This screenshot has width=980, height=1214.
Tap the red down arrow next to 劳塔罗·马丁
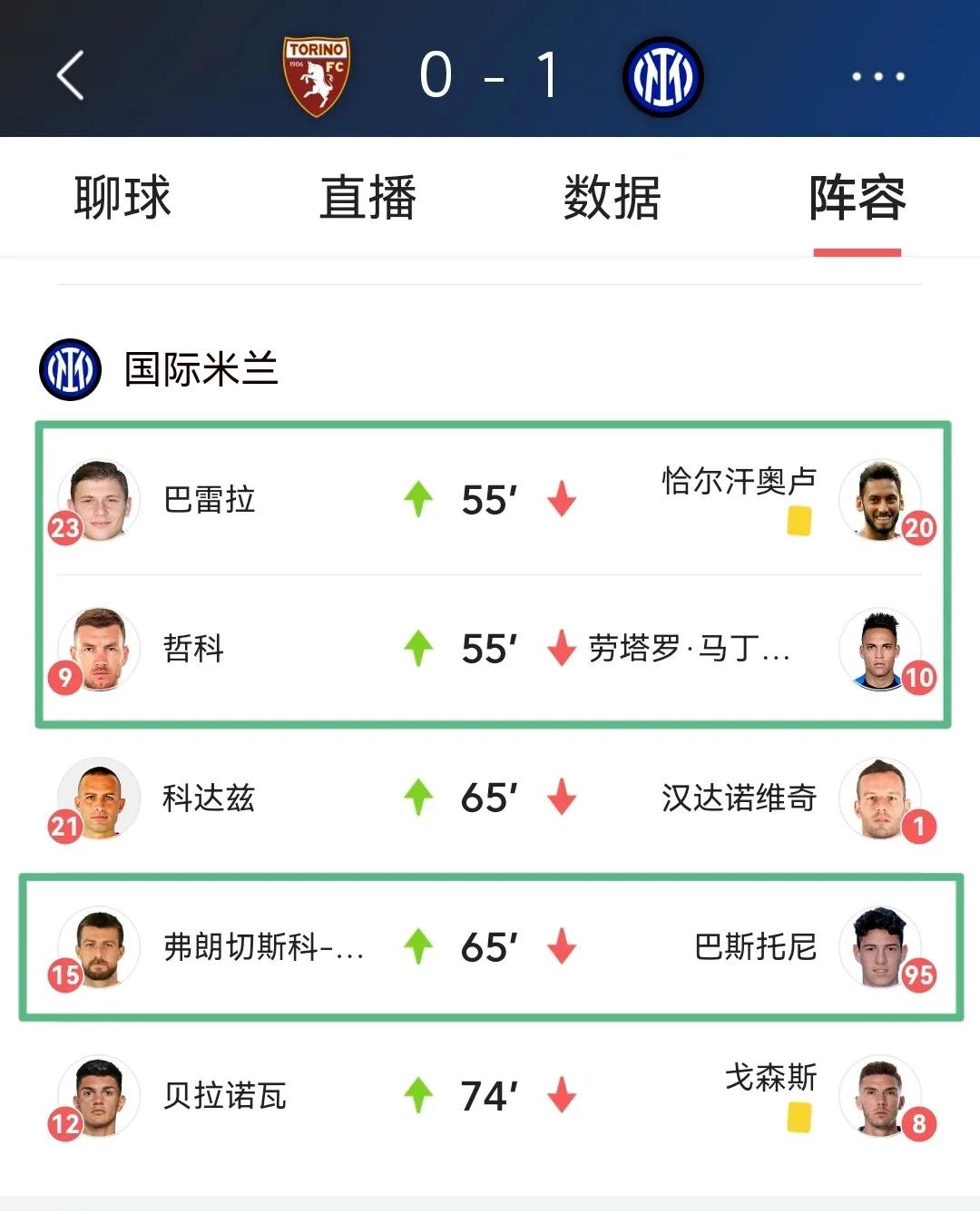563,650
